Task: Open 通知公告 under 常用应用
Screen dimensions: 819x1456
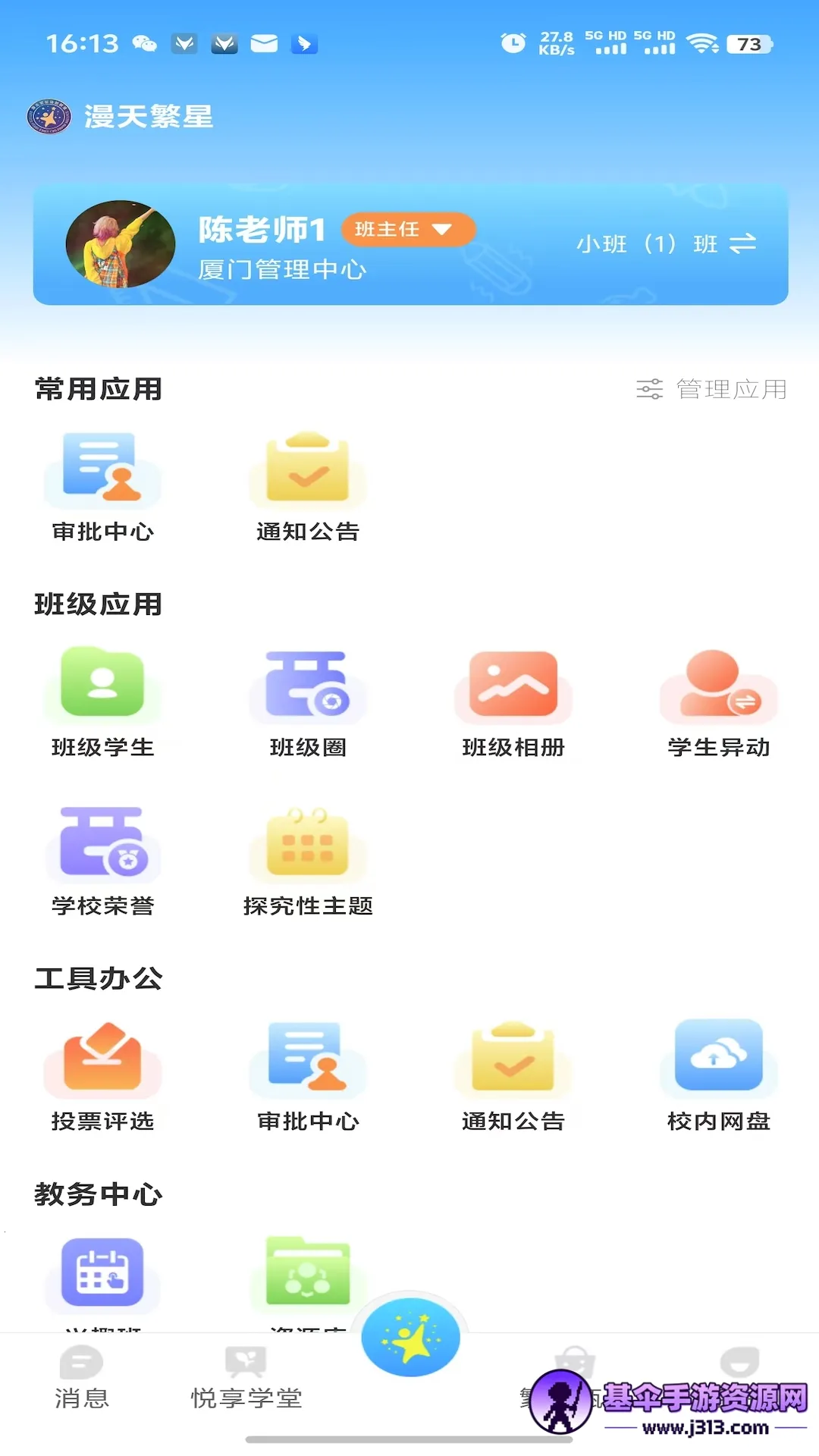Action: [308, 485]
